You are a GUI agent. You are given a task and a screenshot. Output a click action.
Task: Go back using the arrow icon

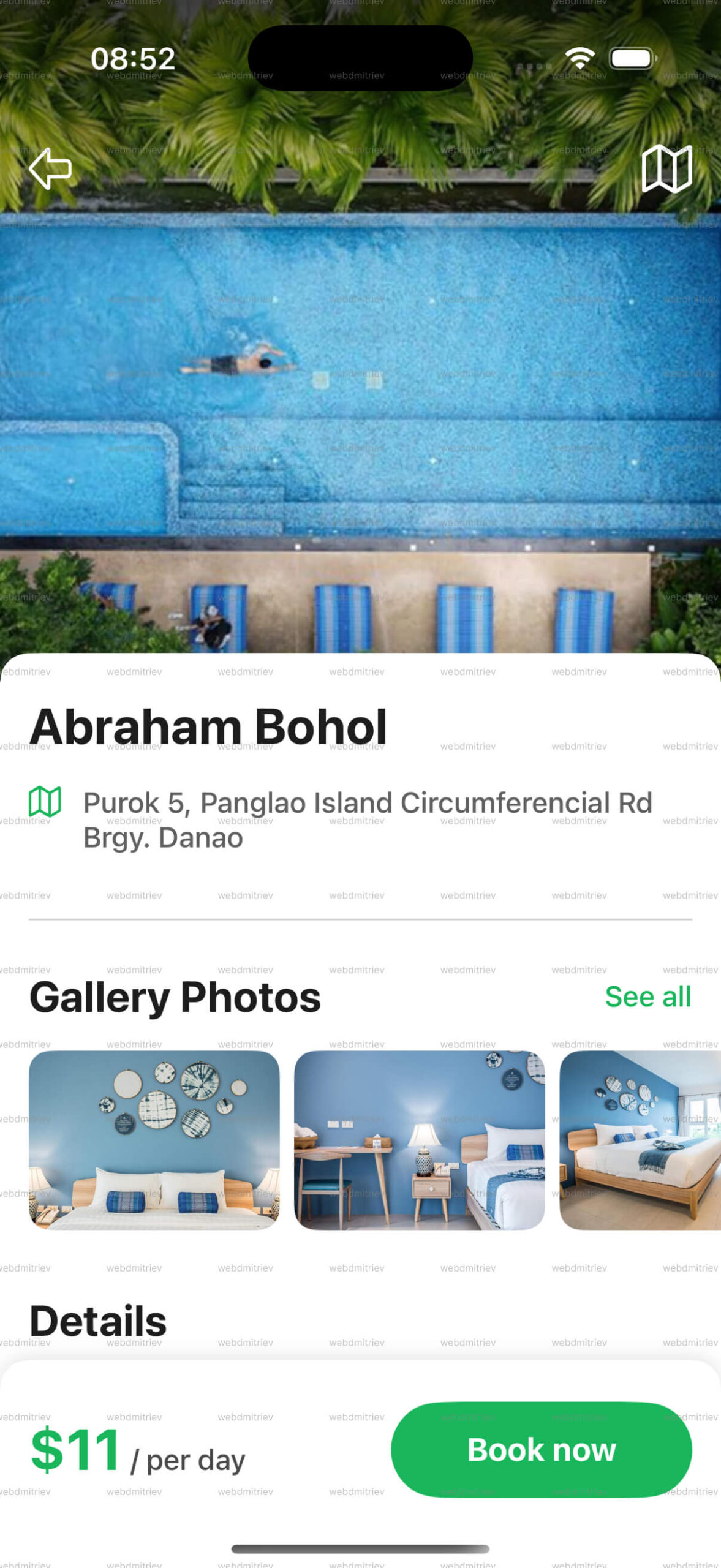pyautogui.click(x=50, y=168)
